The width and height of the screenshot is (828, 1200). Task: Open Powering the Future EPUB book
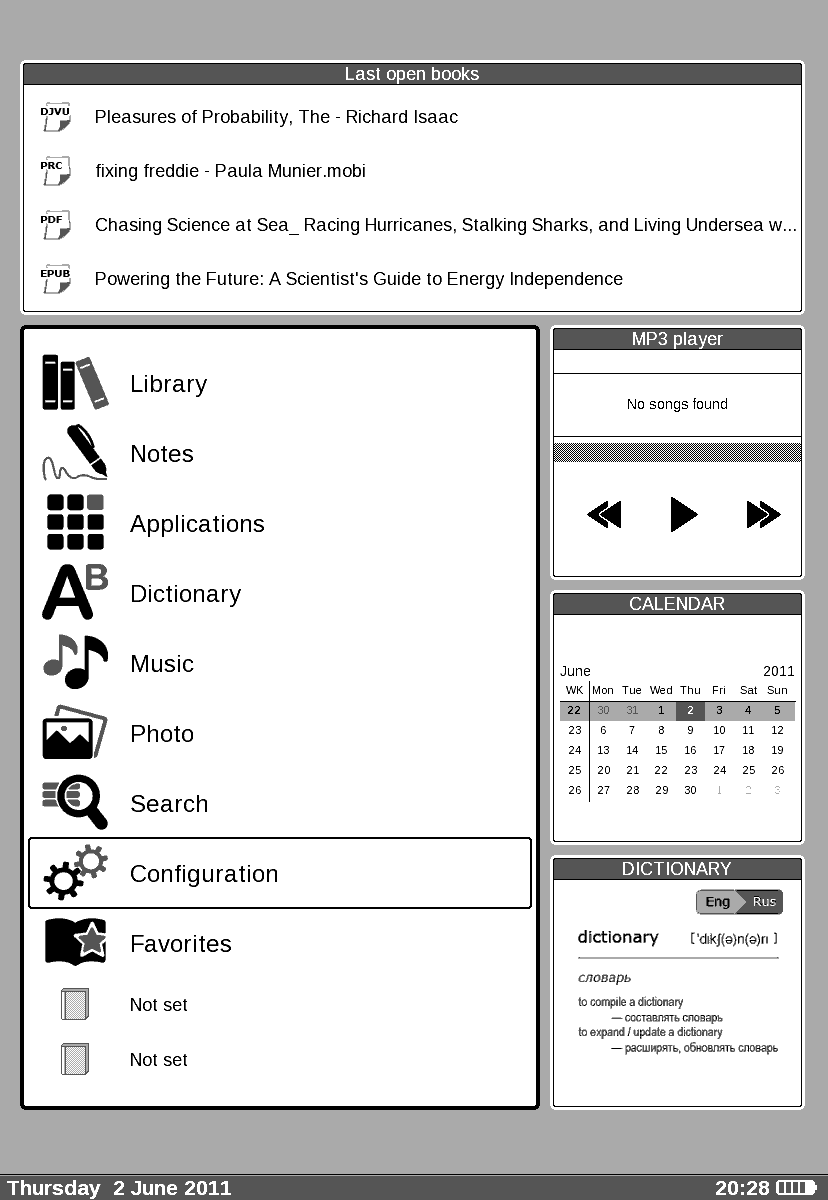358,279
